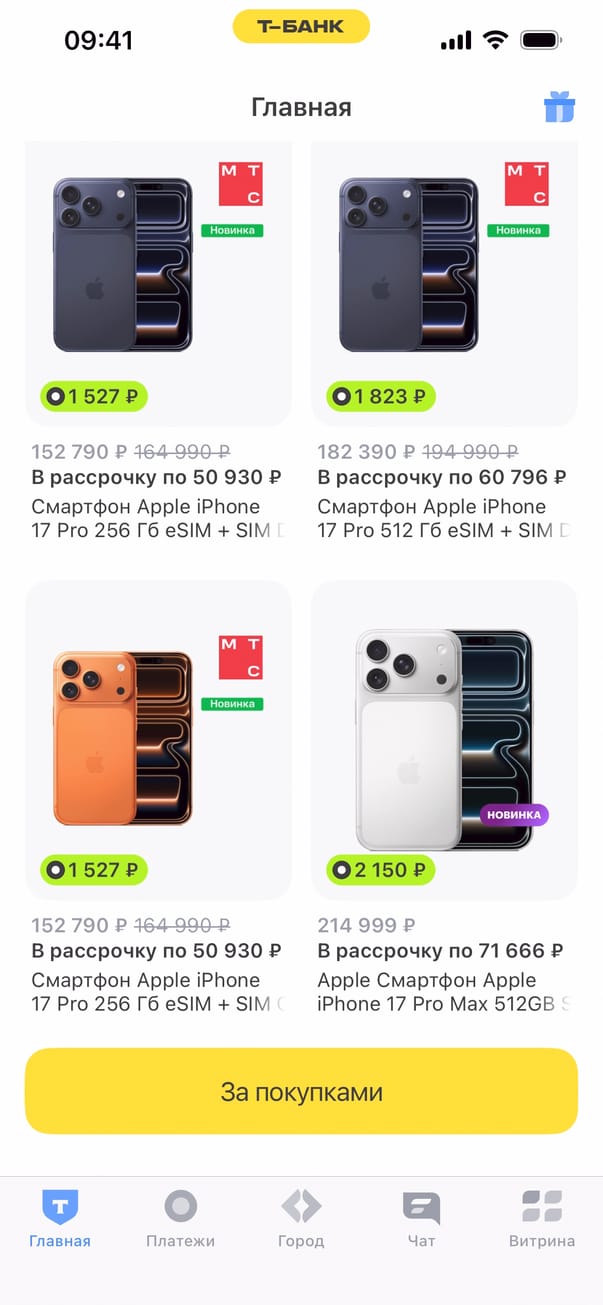603x1305 pixels.
Task: Tap the За покупками button
Action: 301,1091
